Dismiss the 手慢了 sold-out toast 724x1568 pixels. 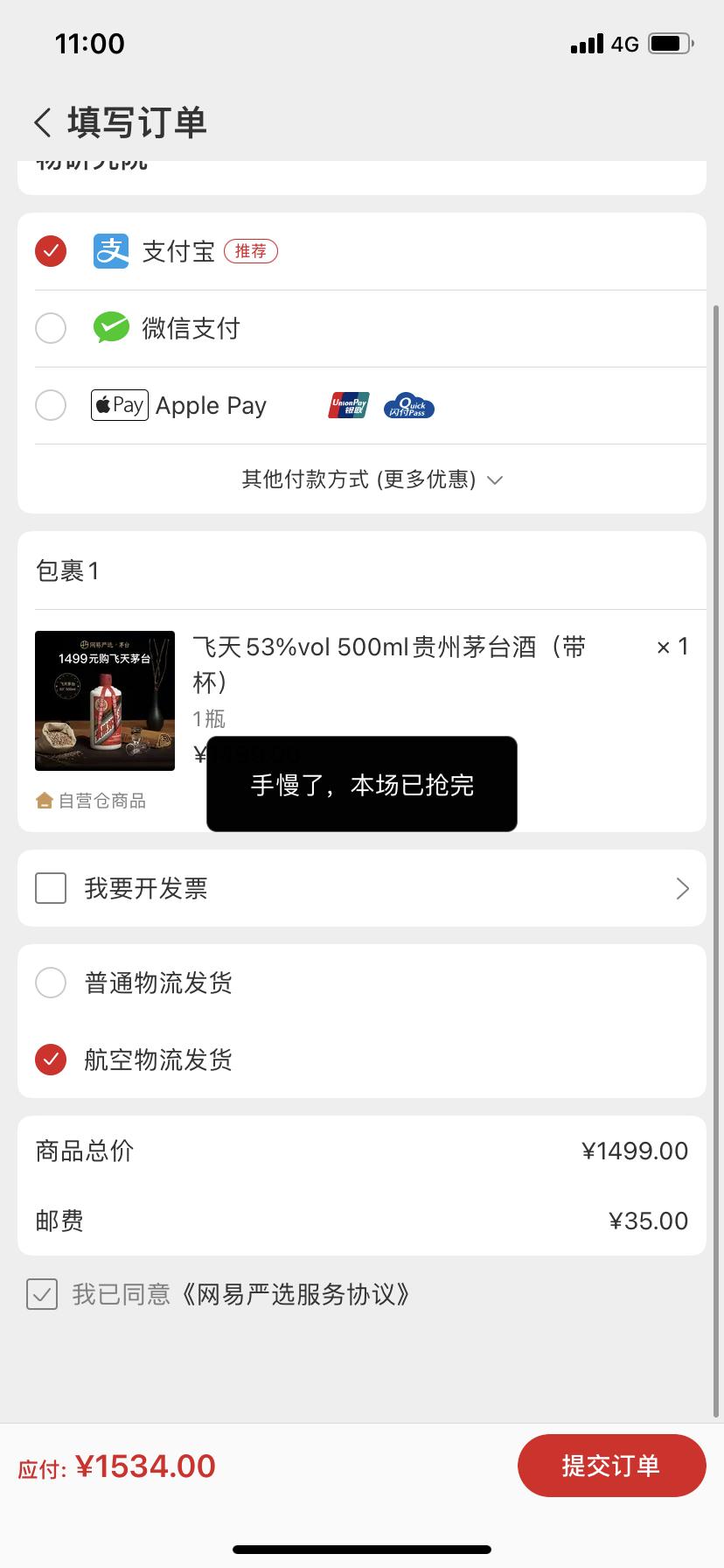click(361, 784)
